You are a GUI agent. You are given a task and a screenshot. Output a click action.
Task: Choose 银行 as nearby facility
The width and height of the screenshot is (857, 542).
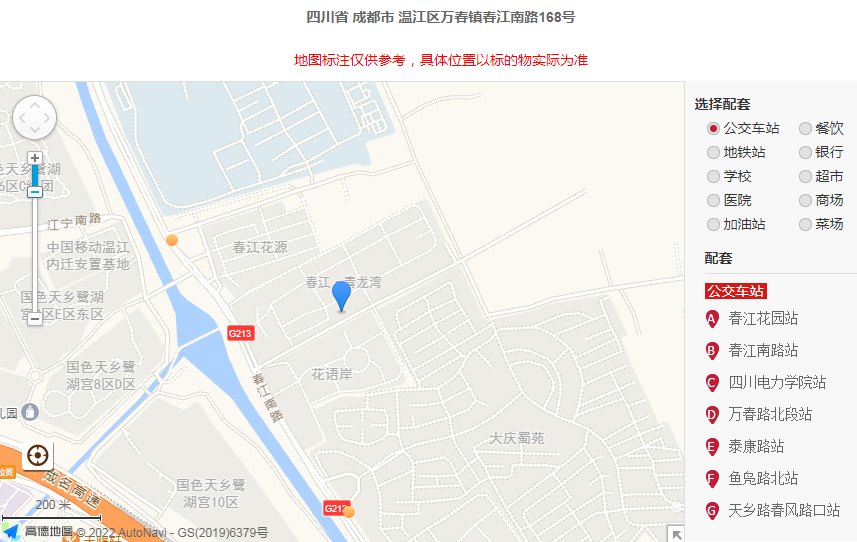click(806, 152)
